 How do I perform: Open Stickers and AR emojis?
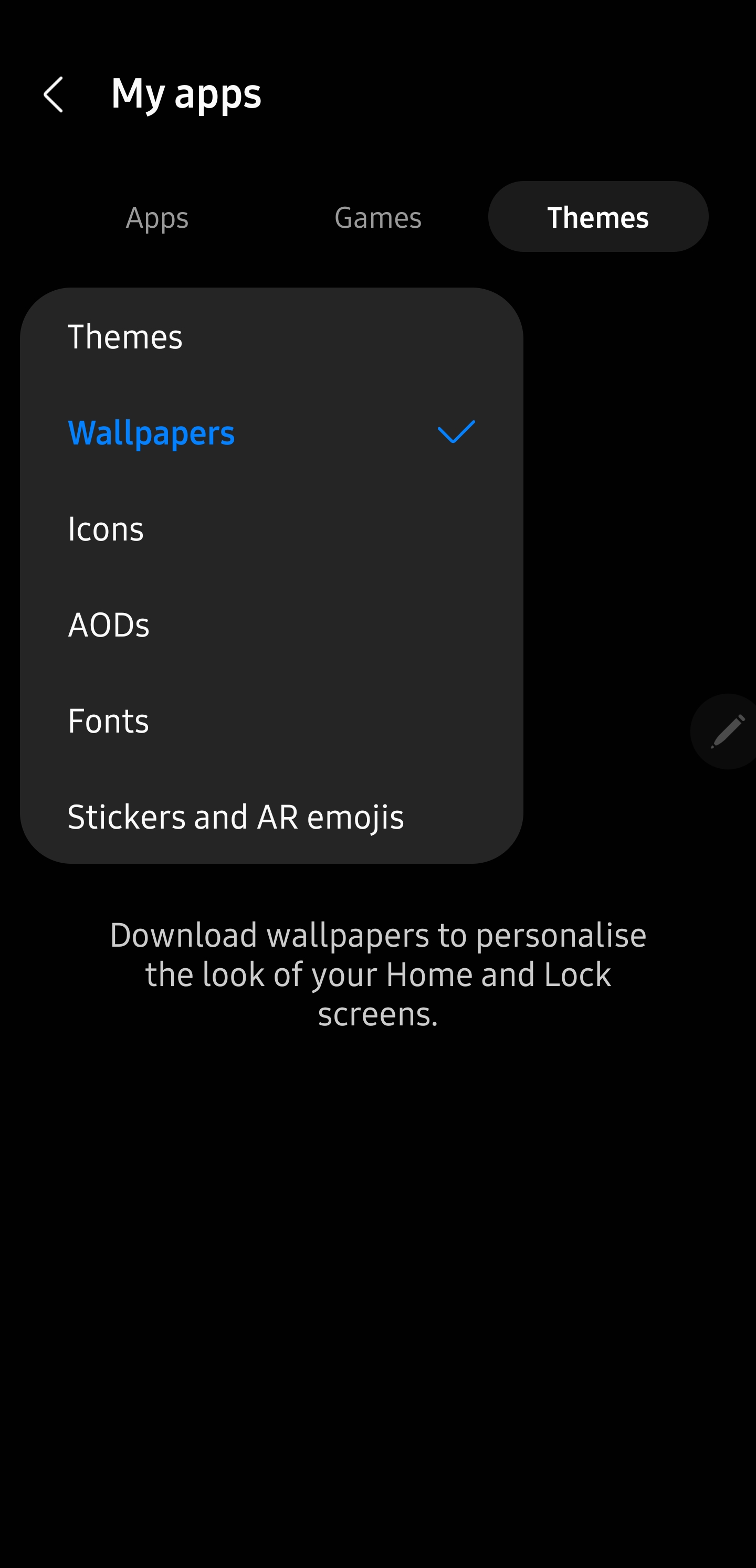tap(236, 817)
